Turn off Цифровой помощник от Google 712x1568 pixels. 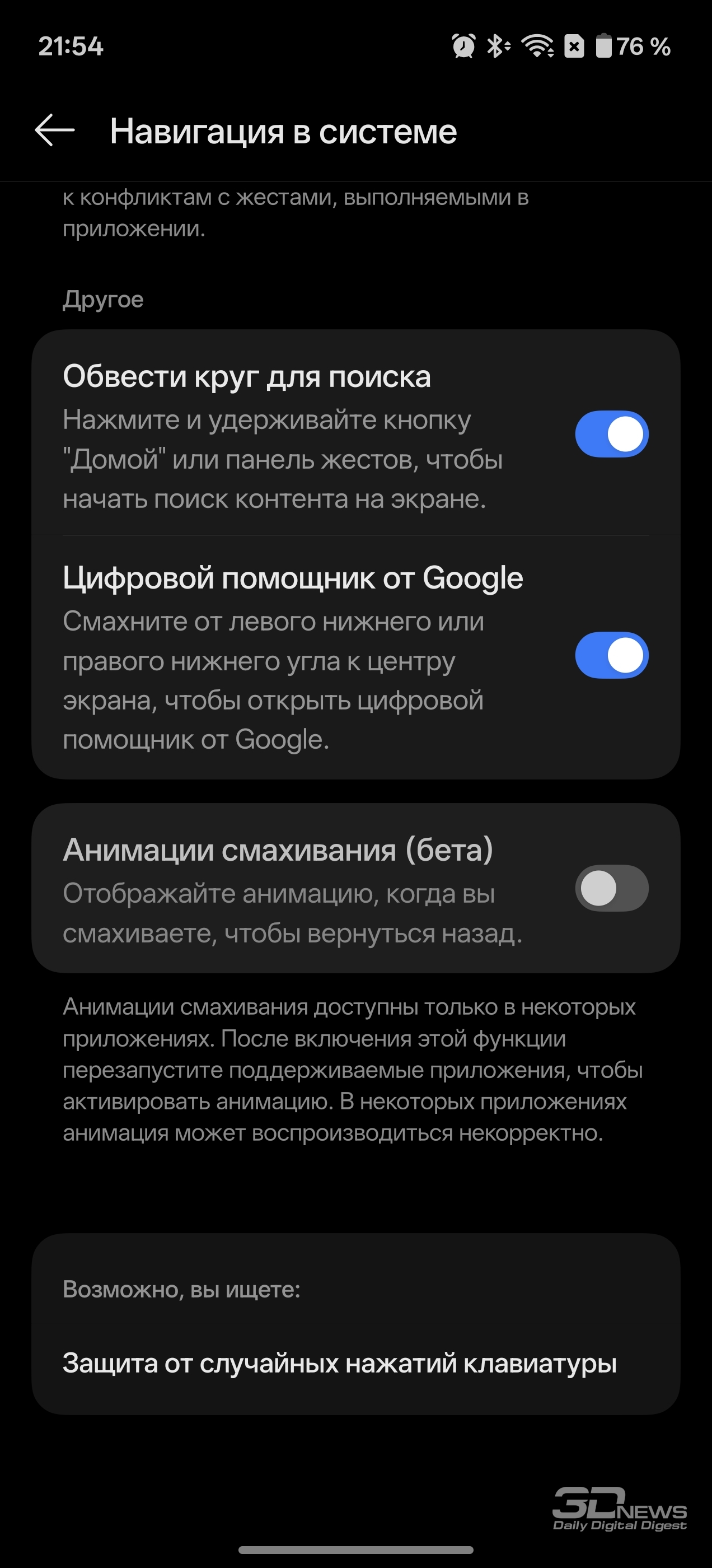pyautogui.click(x=611, y=656)
